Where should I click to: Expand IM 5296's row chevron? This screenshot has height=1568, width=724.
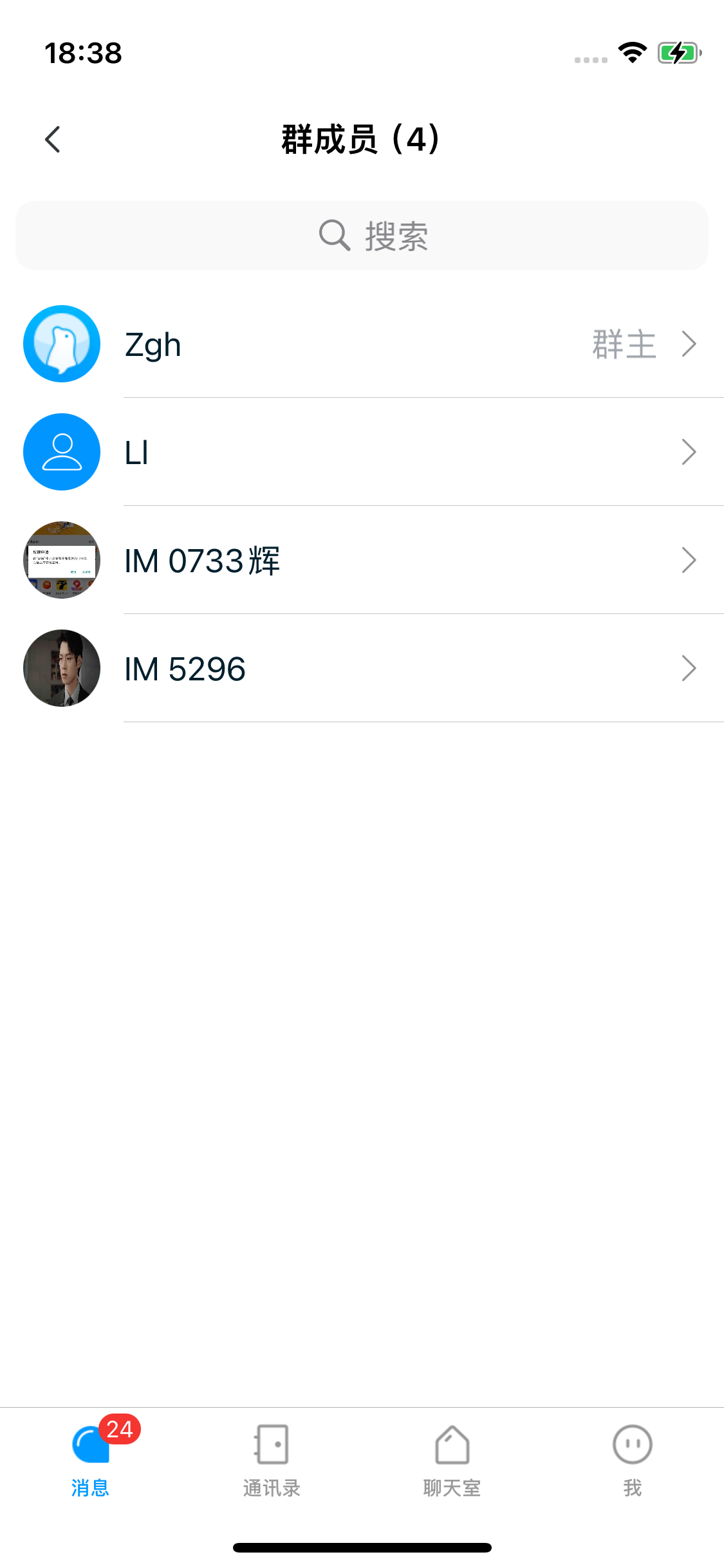[688, 668]
